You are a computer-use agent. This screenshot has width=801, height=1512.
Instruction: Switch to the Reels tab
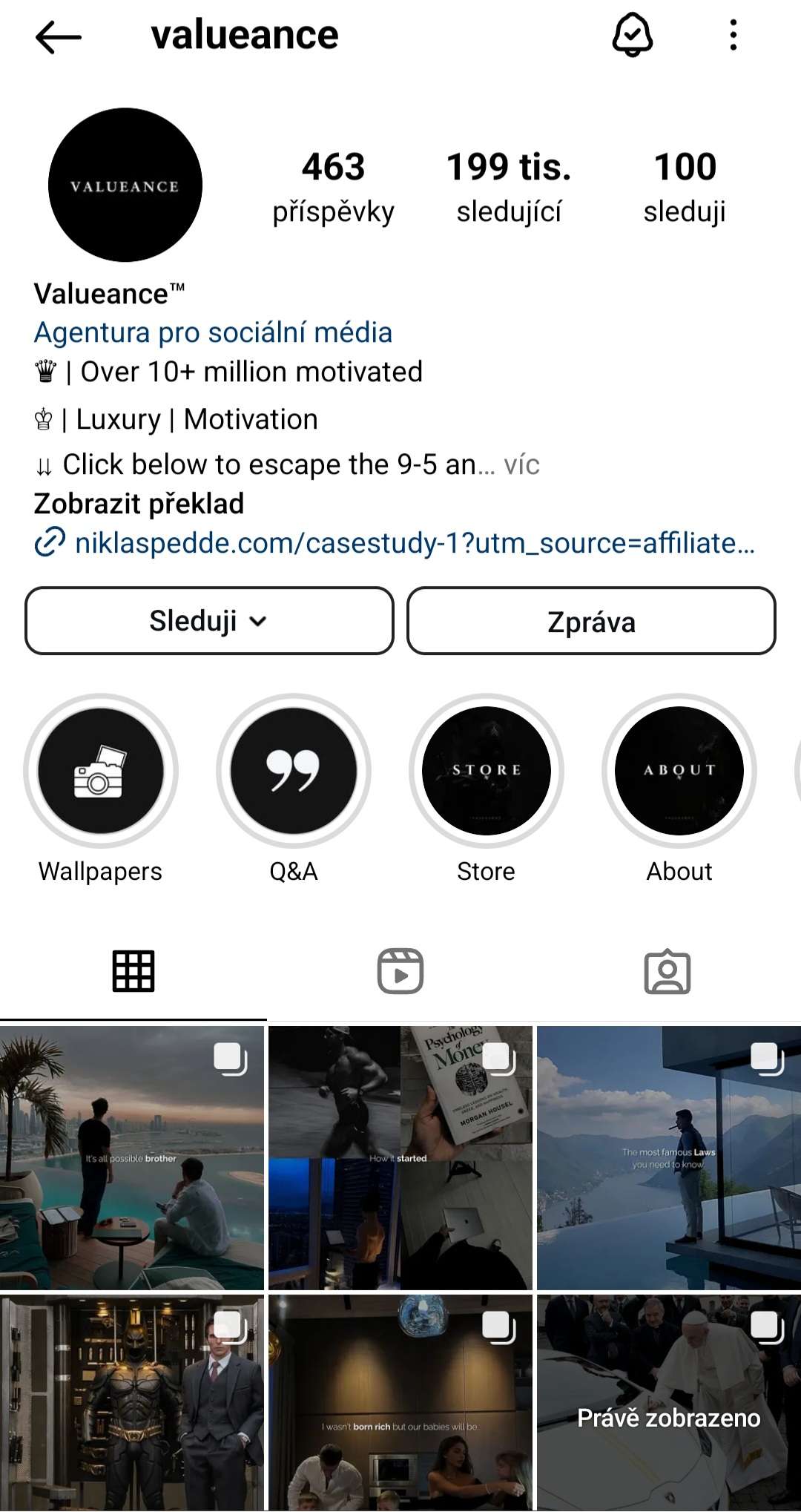pyautogui.click(x=400, y=971)
